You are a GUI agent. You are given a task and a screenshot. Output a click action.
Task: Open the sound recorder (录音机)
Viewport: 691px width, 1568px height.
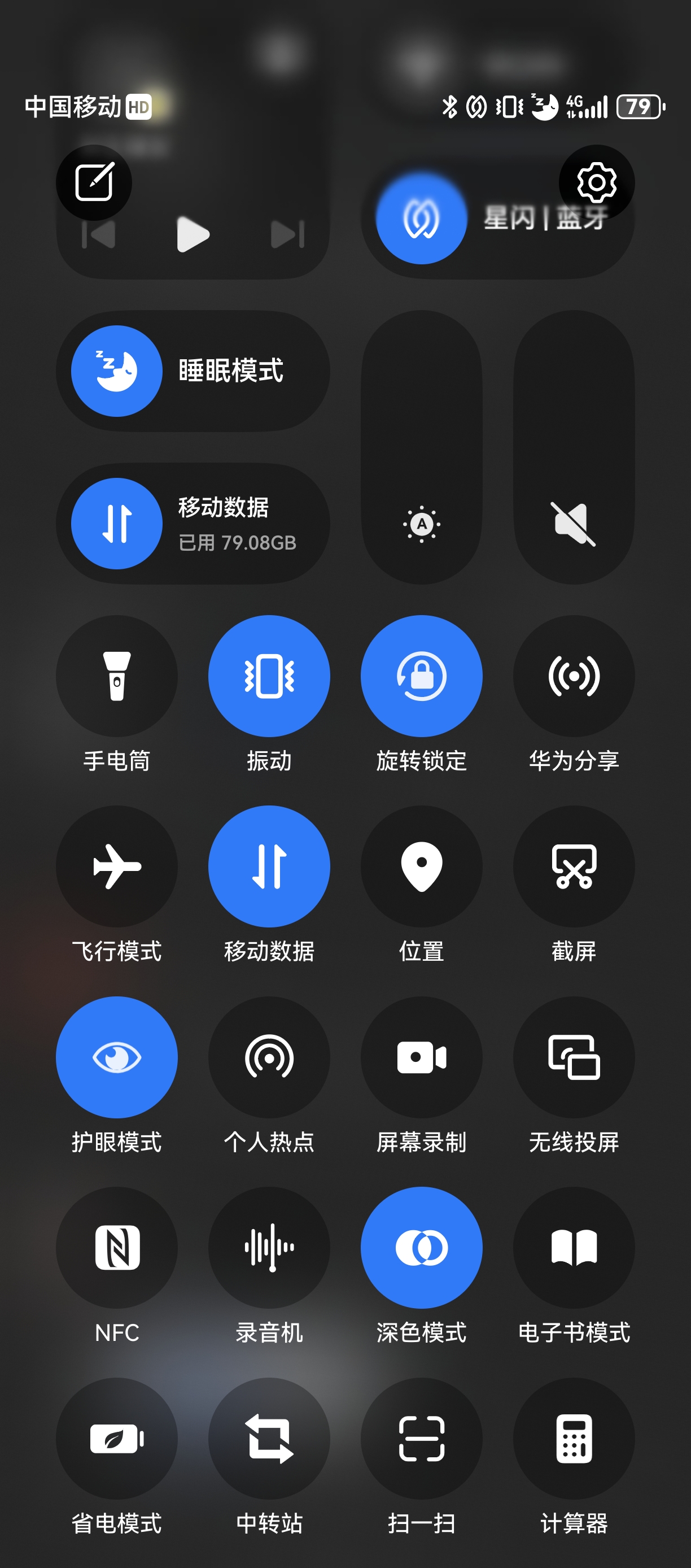(269, 1248)
